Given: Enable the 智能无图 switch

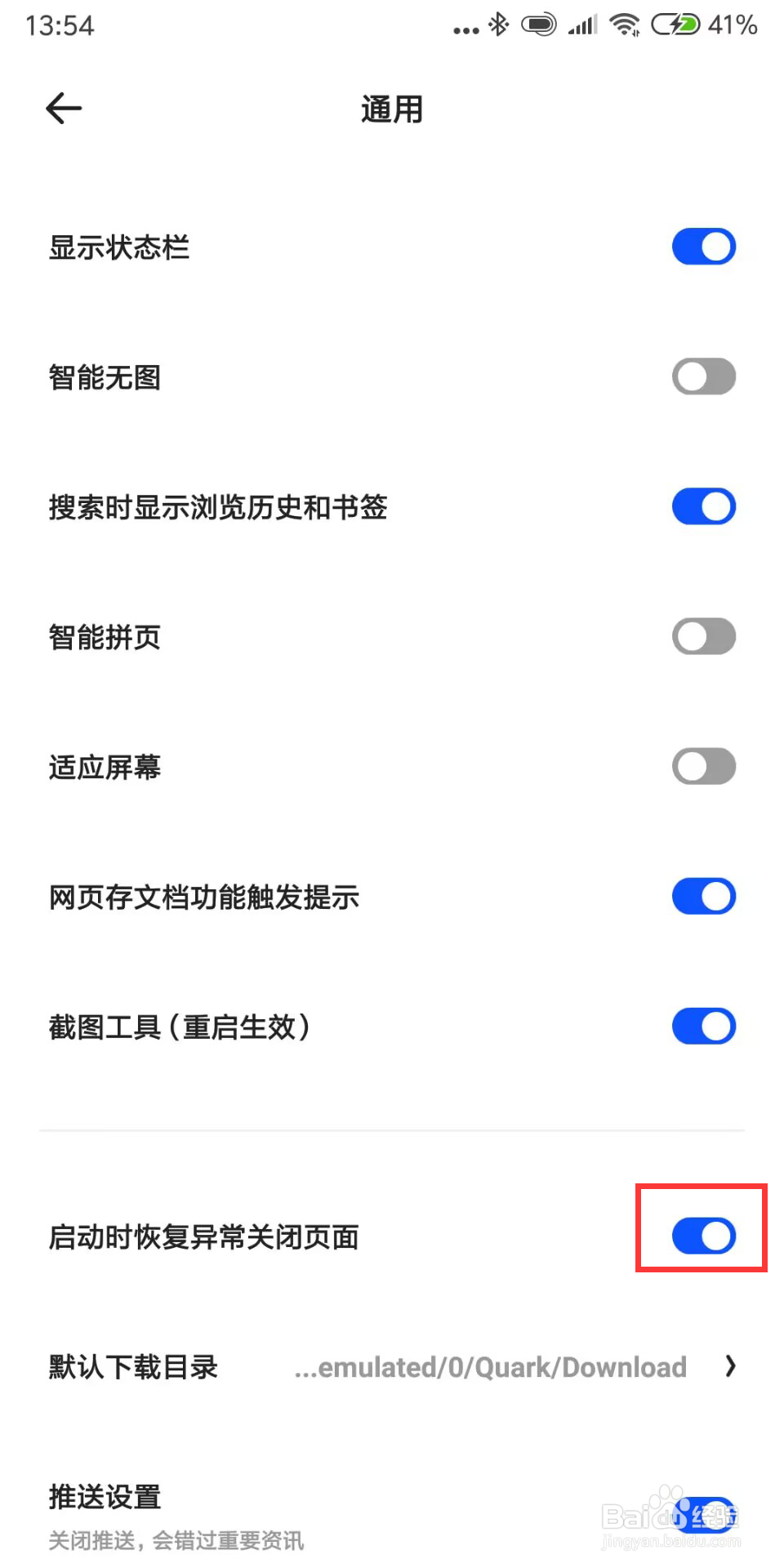Looking at the screenshot, I should coord(704,376).
